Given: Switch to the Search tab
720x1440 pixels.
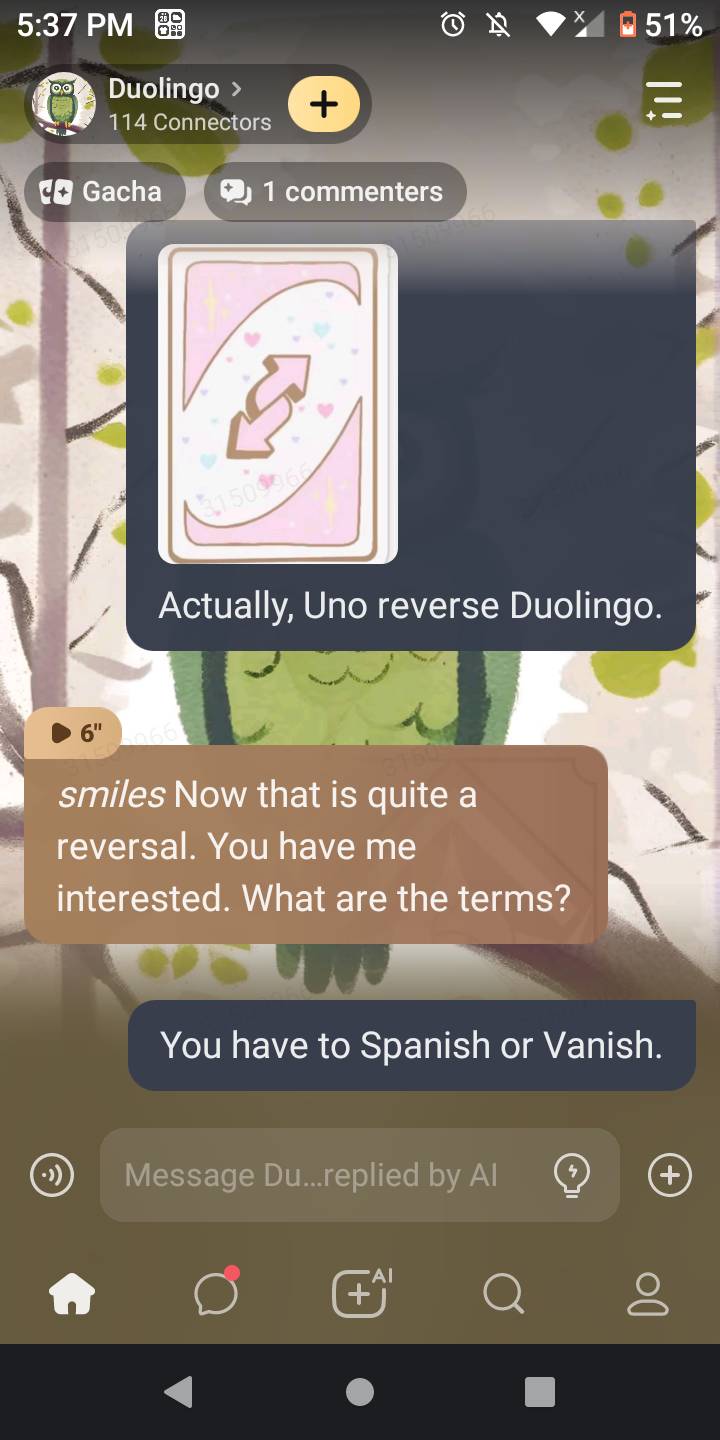Looking at the screenshot, I should click(x=503, y=1295).
